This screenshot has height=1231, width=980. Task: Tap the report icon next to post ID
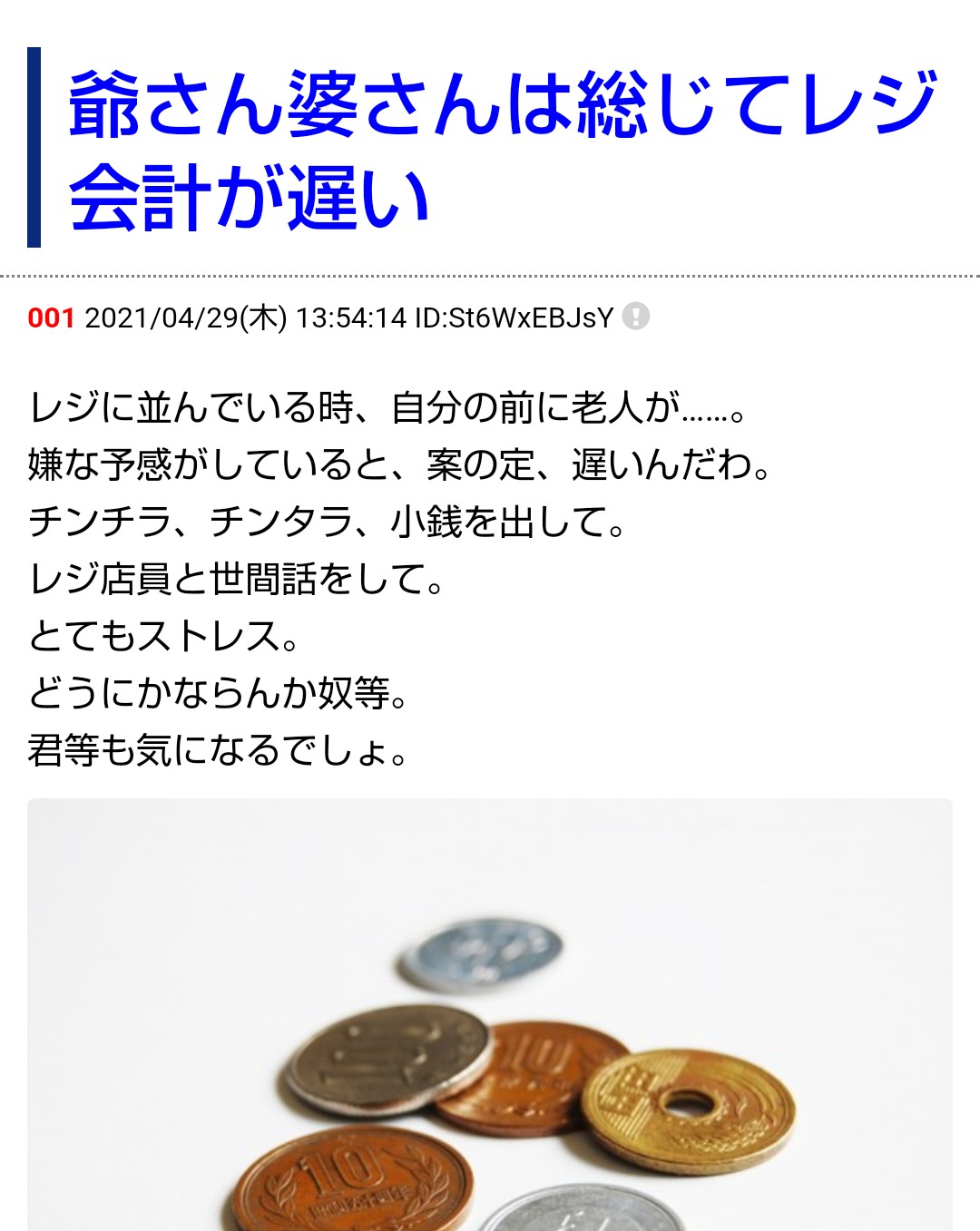click(x=636, y=317)
